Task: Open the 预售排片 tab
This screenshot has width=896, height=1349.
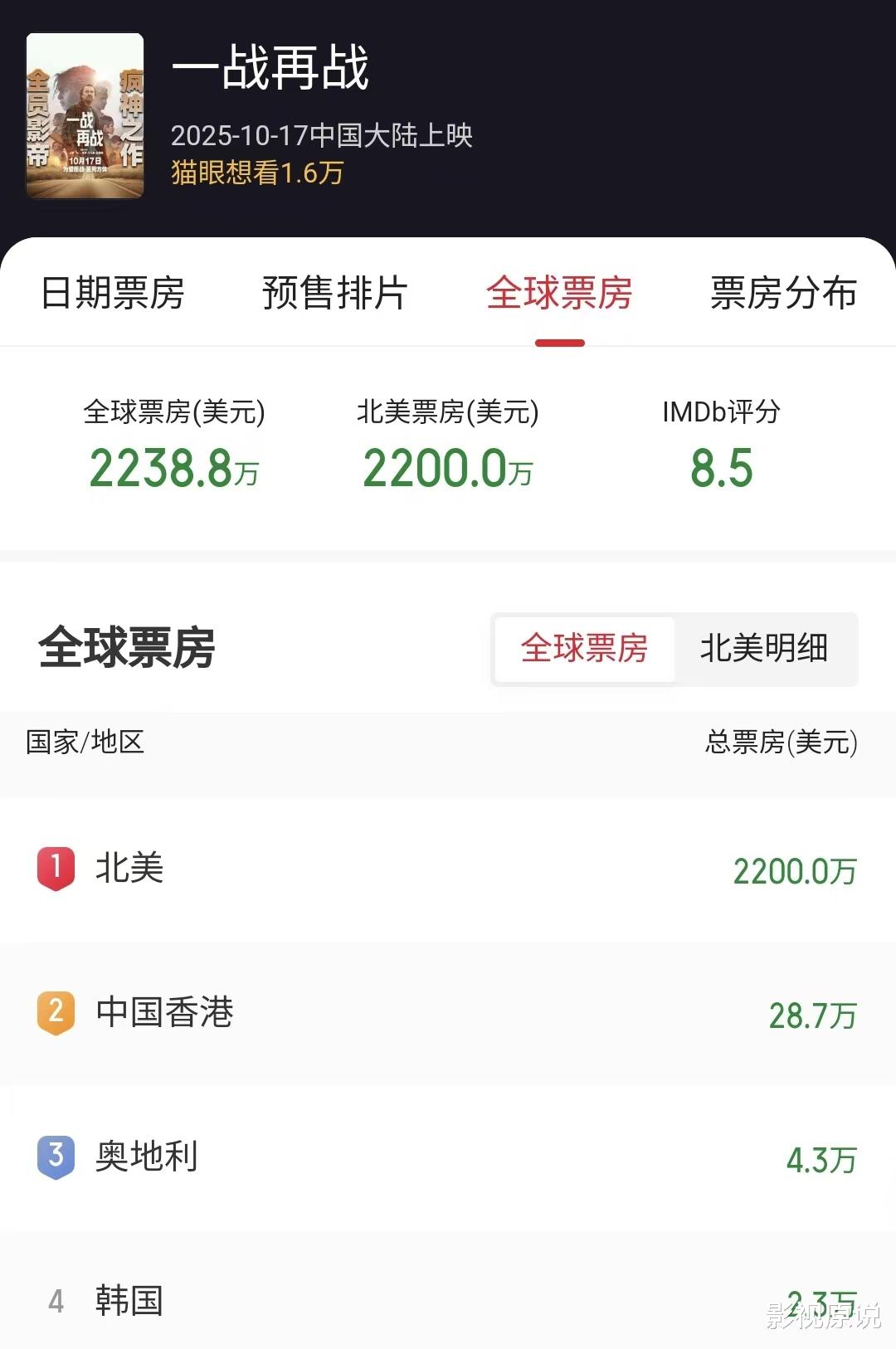Action: click(334, 293)
